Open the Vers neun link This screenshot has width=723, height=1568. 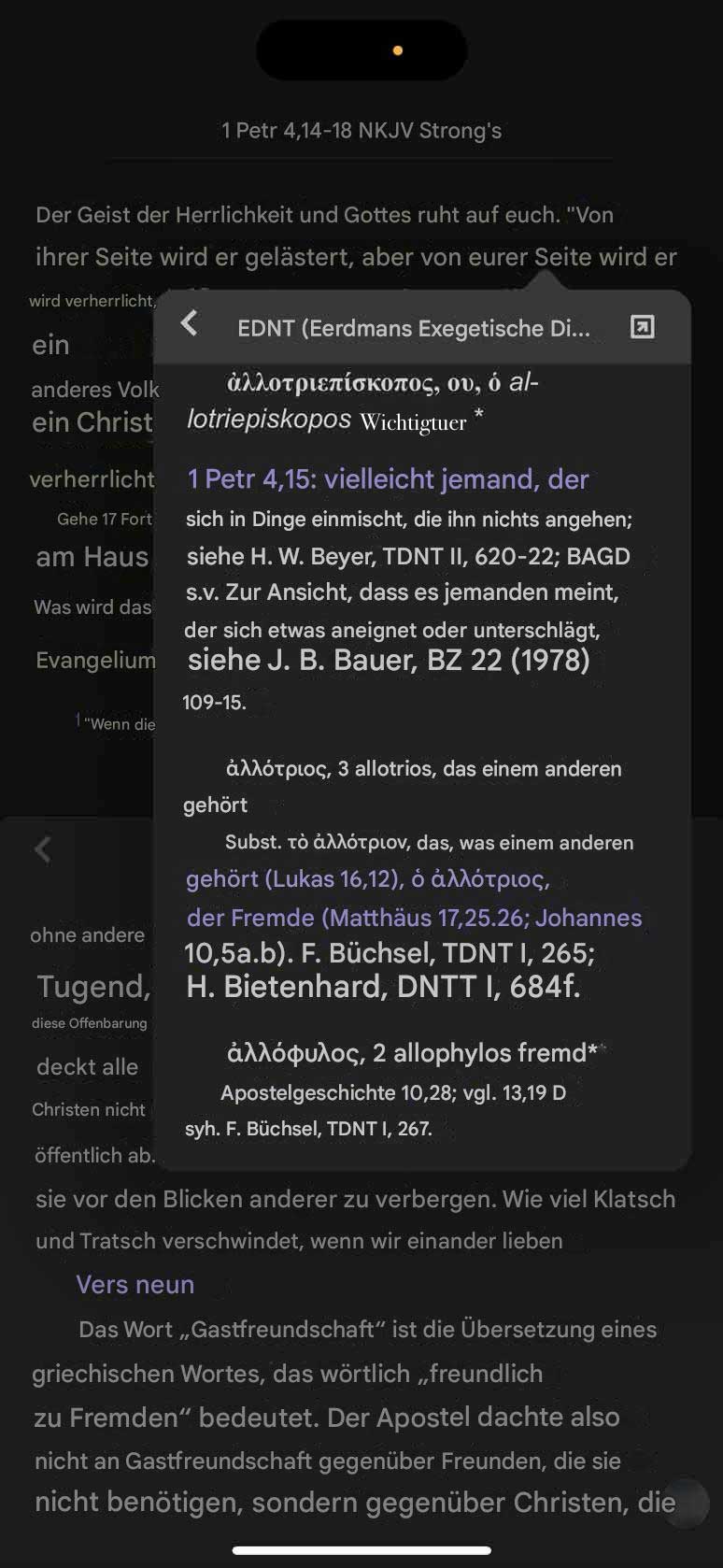(135, 1285)
